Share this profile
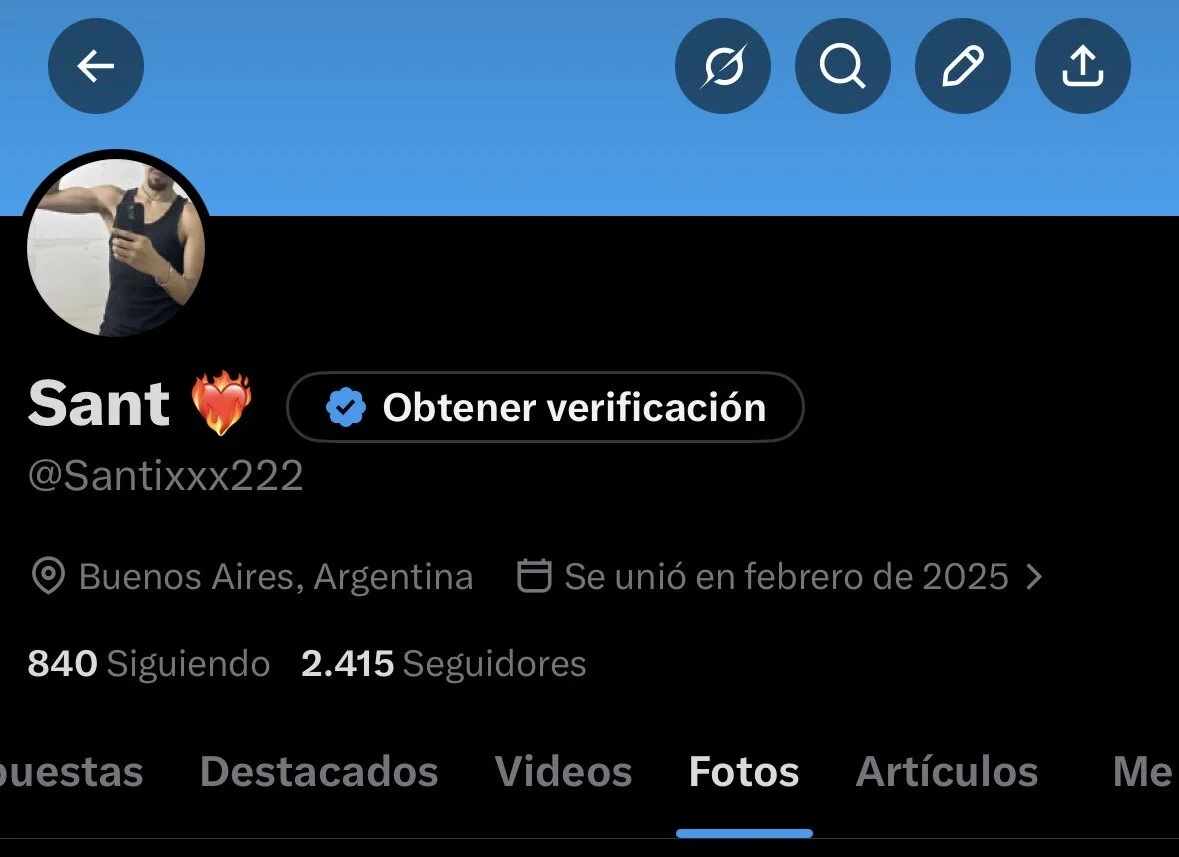Screen dimensions: 1179x857 (x=1082, y=66)
